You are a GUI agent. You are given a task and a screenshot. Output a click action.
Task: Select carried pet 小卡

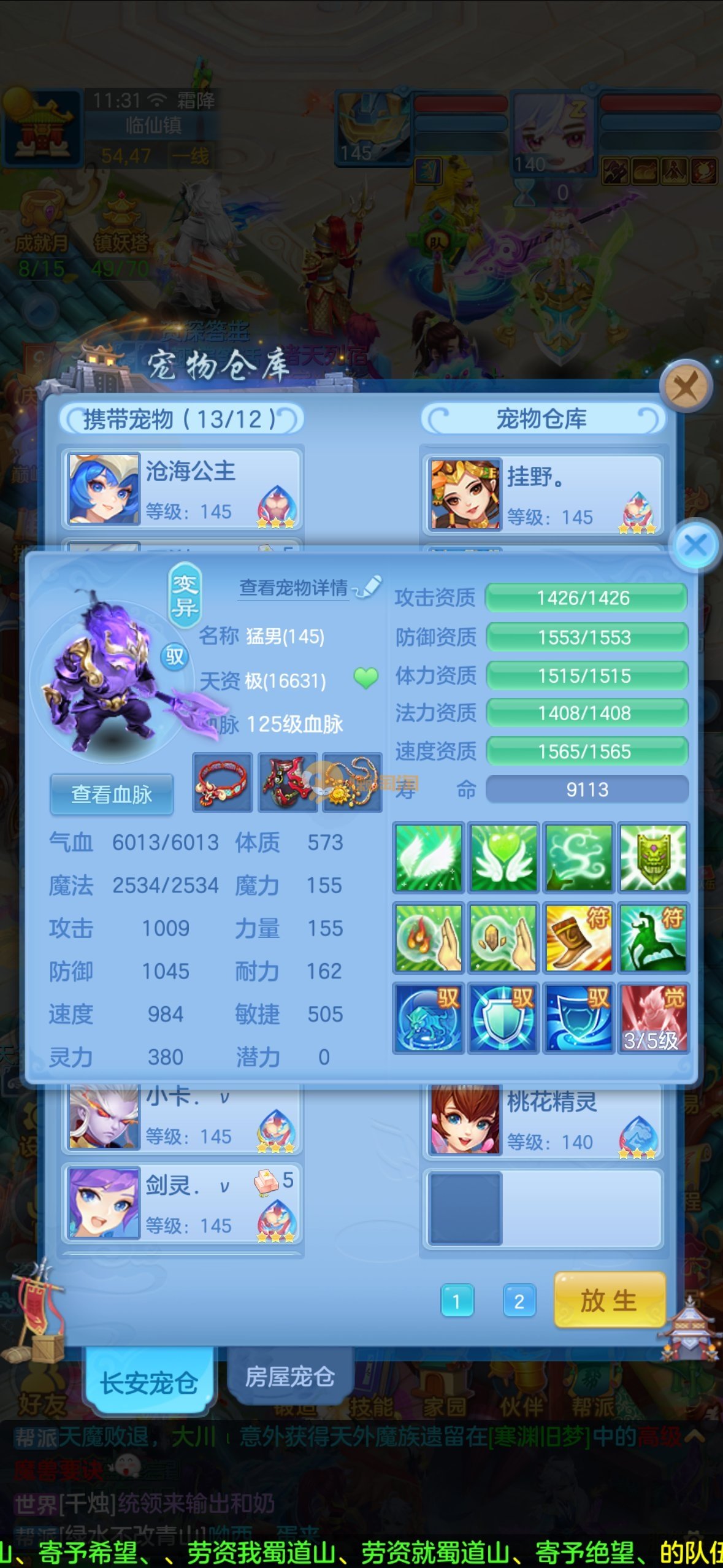(x=182, y=1118)
